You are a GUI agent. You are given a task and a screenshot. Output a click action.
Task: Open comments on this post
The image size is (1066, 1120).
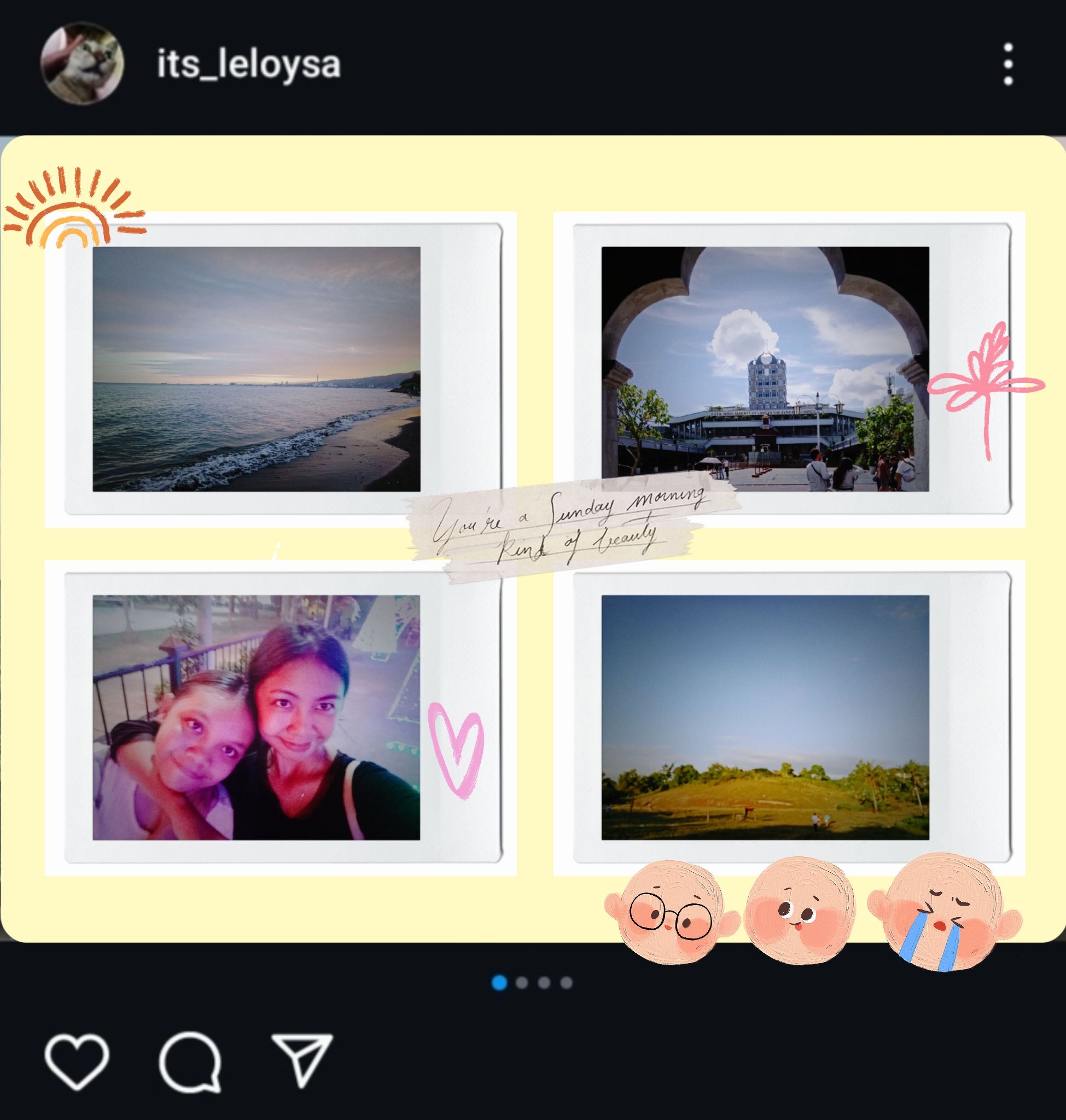(190, 1061)
